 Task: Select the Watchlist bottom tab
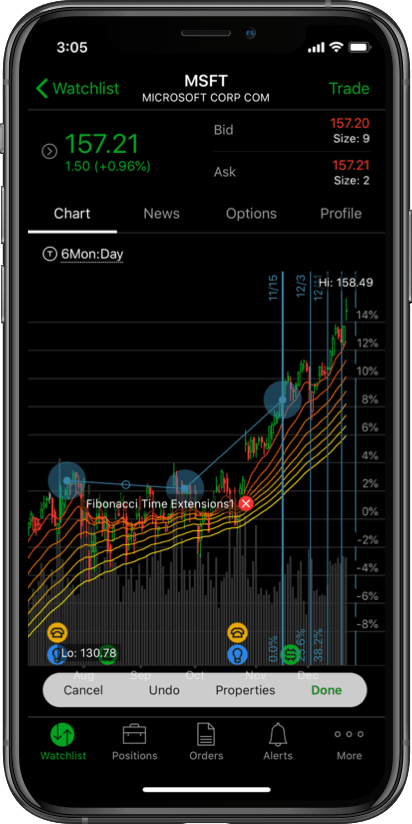click(63, 741)
